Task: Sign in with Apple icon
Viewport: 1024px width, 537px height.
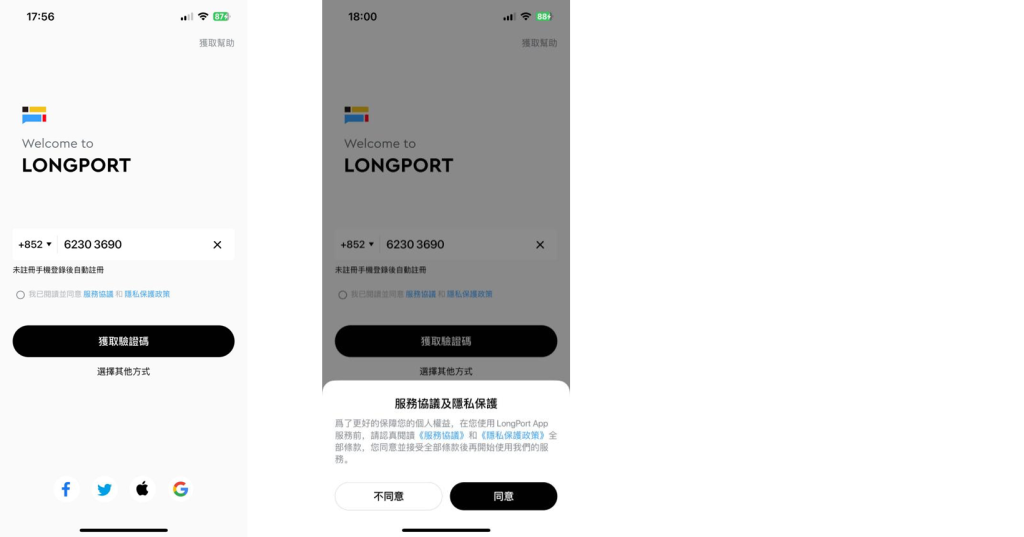Action: coord(142,489)
